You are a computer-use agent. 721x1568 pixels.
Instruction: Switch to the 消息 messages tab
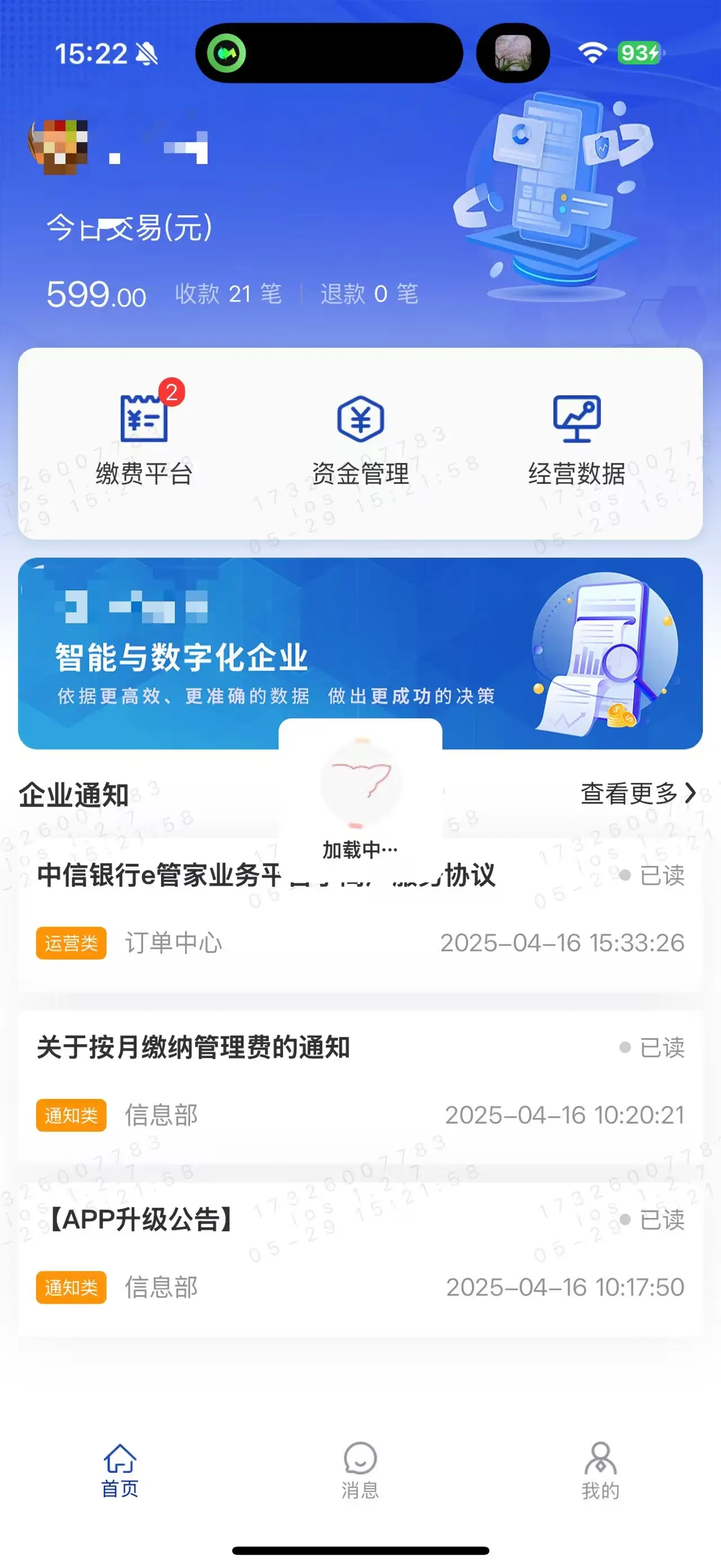click(360, 1470)
